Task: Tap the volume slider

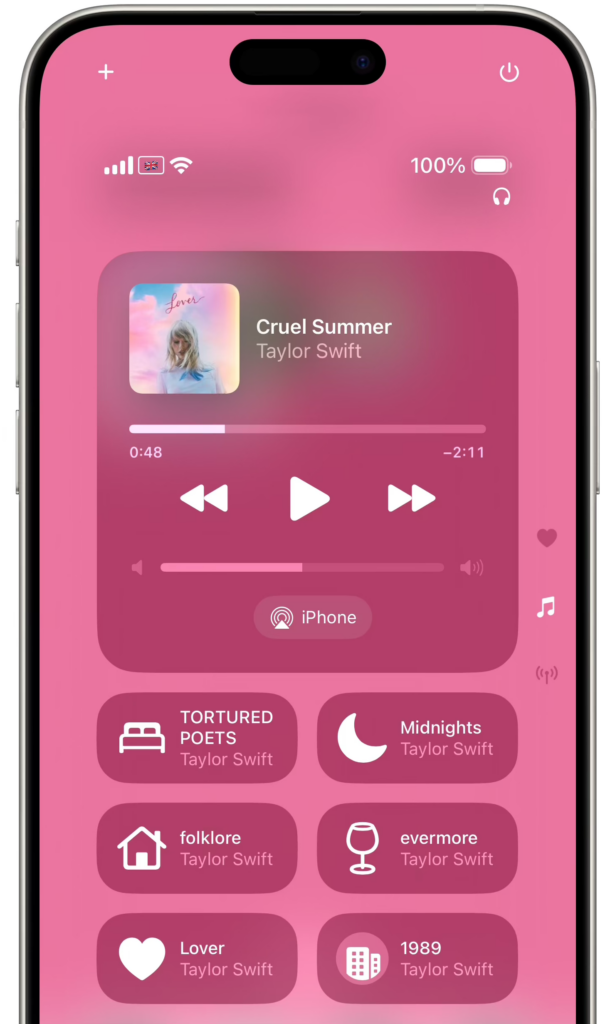Action: click(302, 567)
